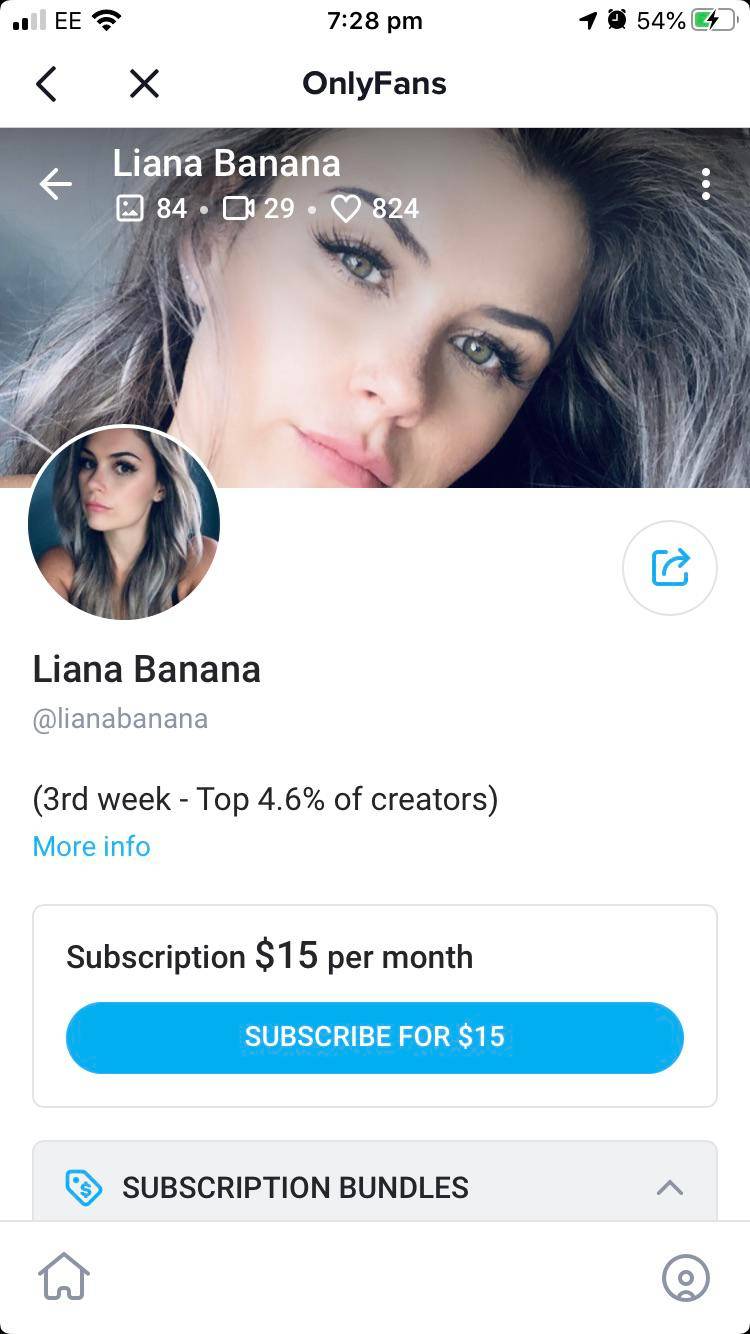Tap the 7:28 pm clock in status bar

tap(374, 20)
